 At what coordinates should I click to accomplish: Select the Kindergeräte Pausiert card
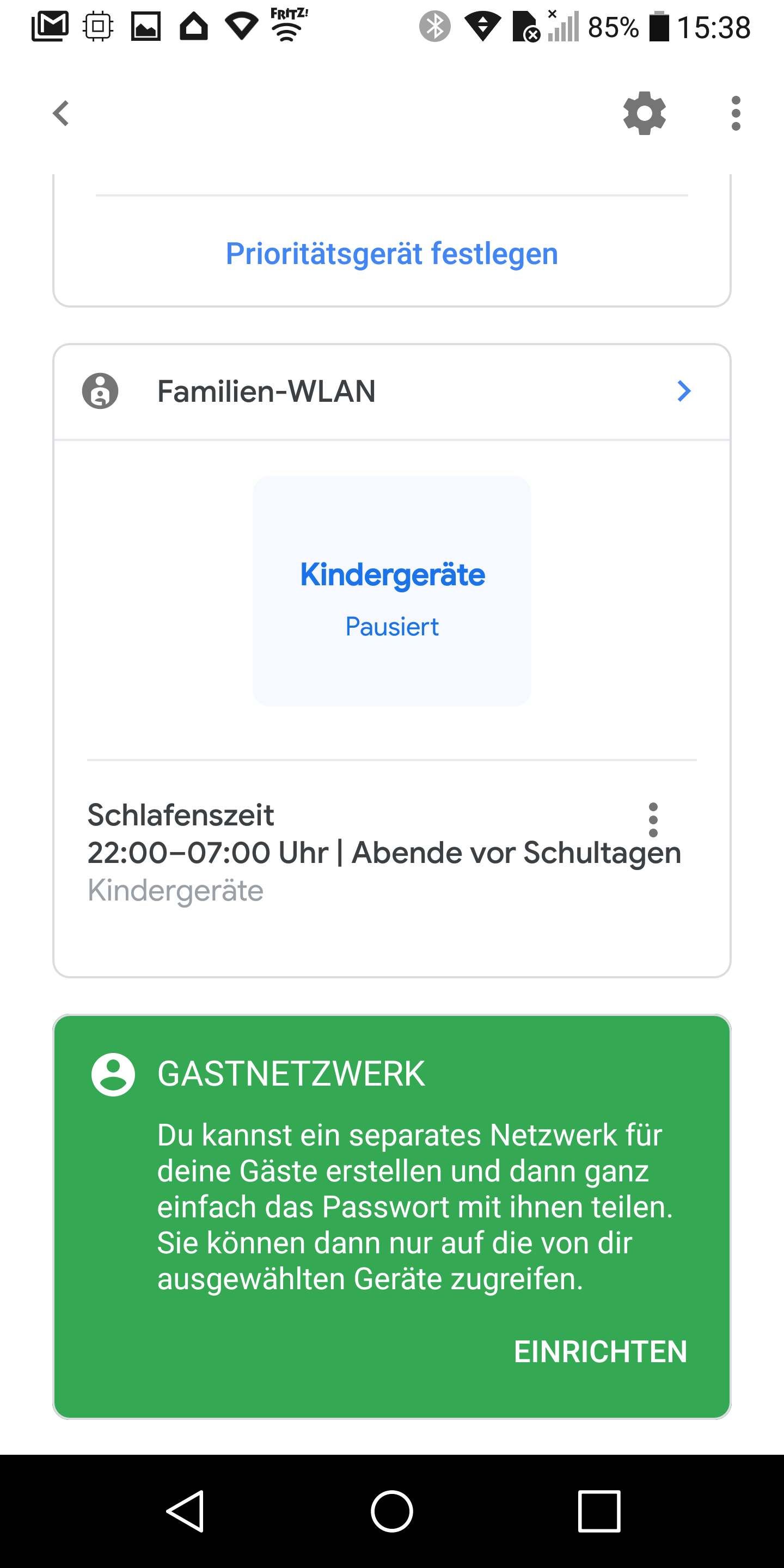pos(391,591)
